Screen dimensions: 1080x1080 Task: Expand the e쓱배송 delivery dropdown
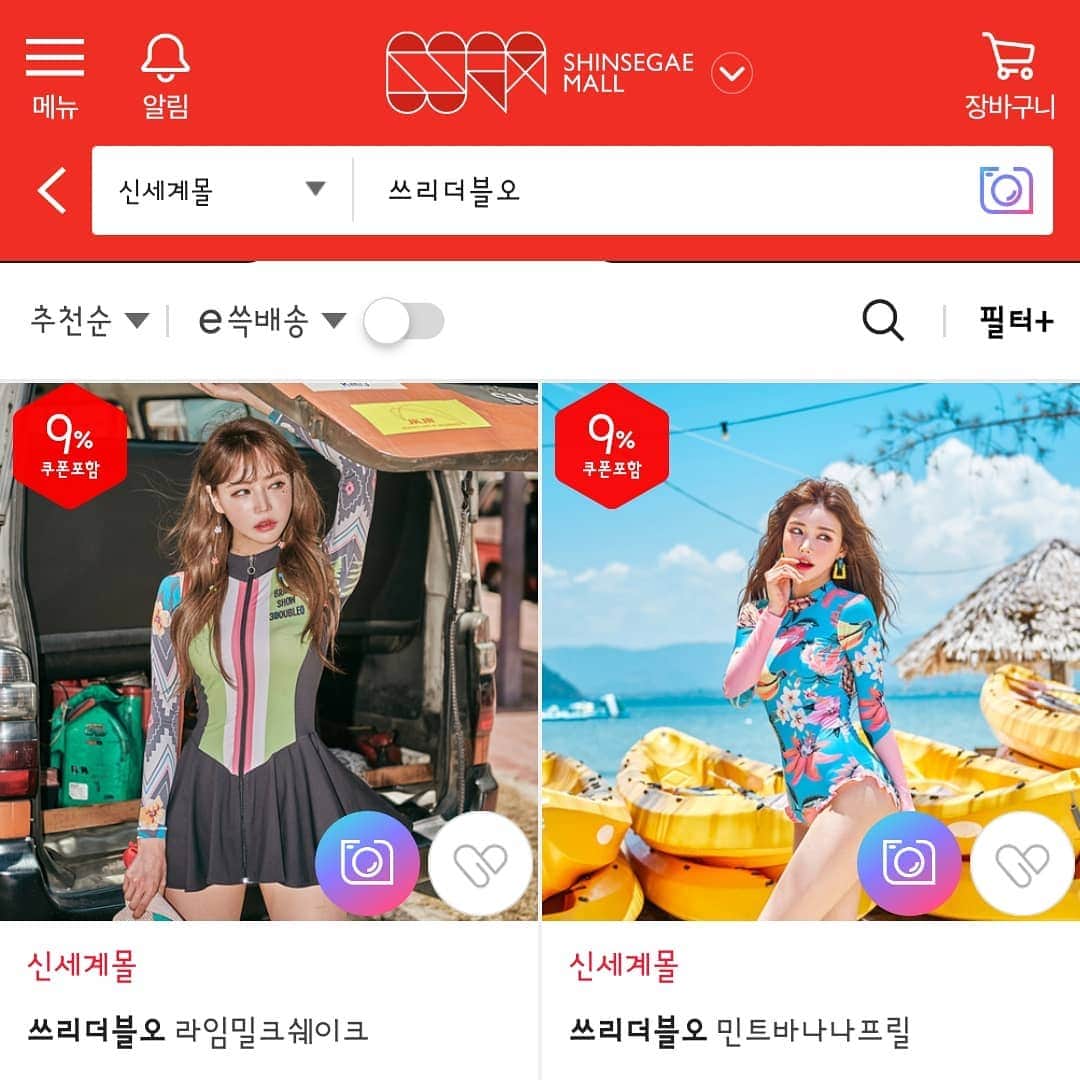pos(271,322)
